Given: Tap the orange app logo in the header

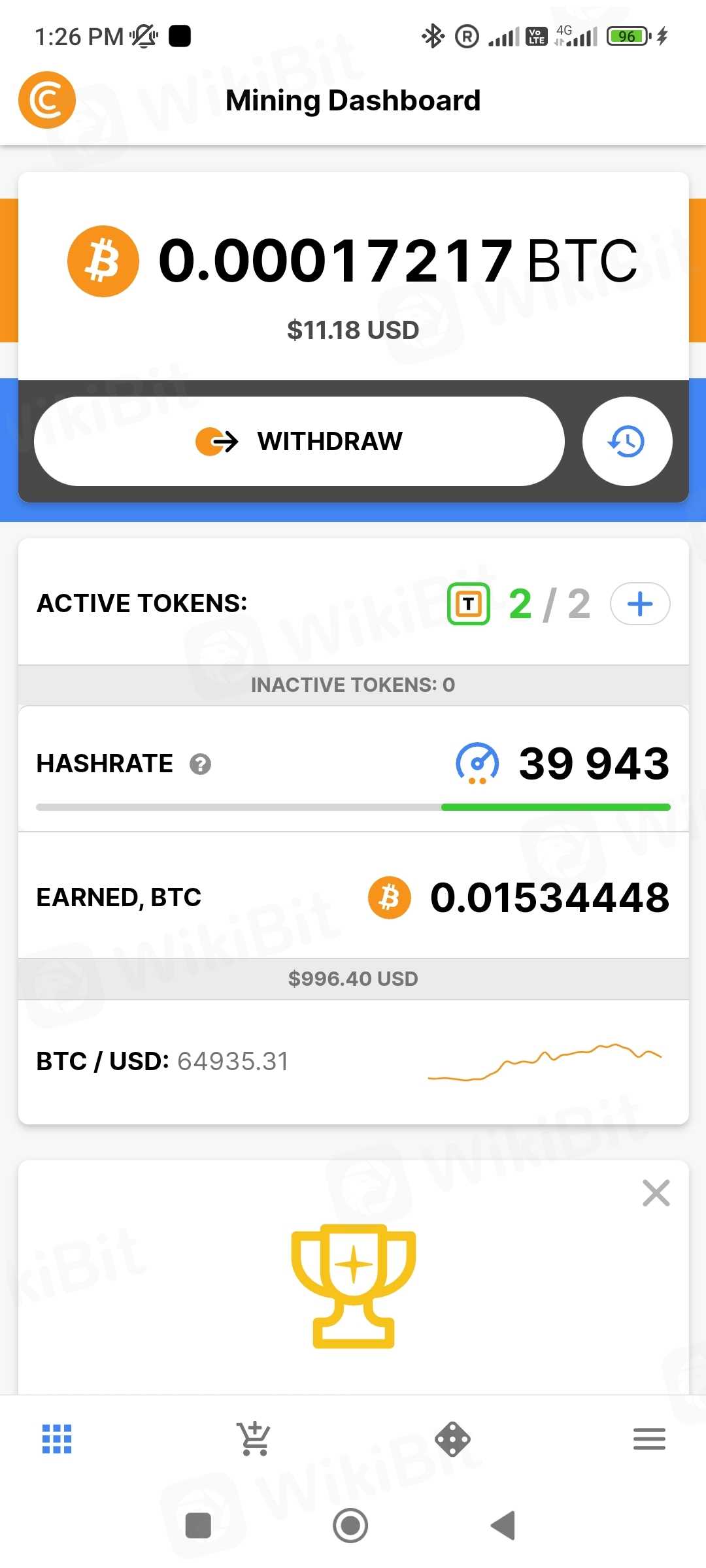Looking at the screenshot, I should pos(47,100).
